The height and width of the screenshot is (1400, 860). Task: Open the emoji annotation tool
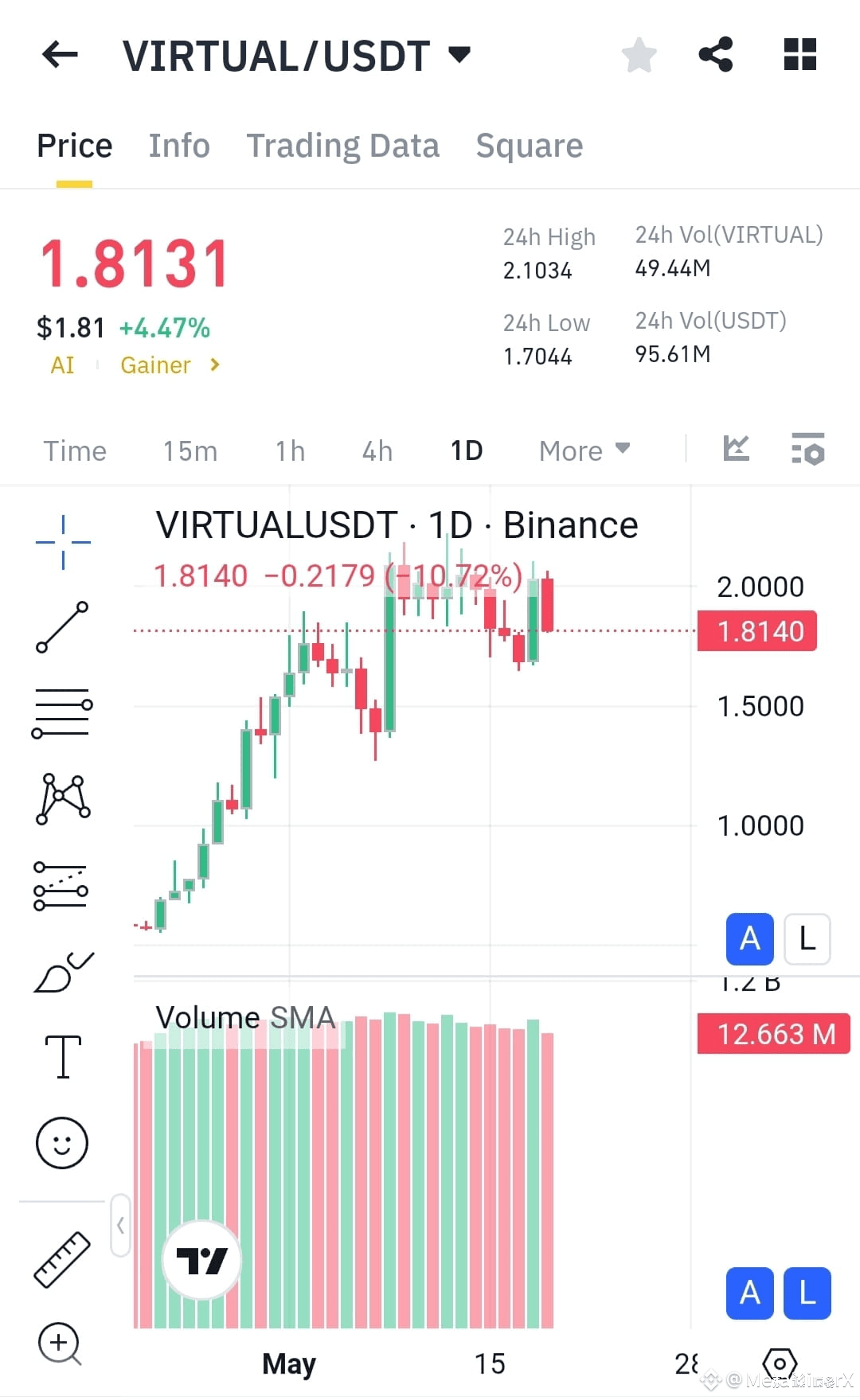pos(62,1141)
